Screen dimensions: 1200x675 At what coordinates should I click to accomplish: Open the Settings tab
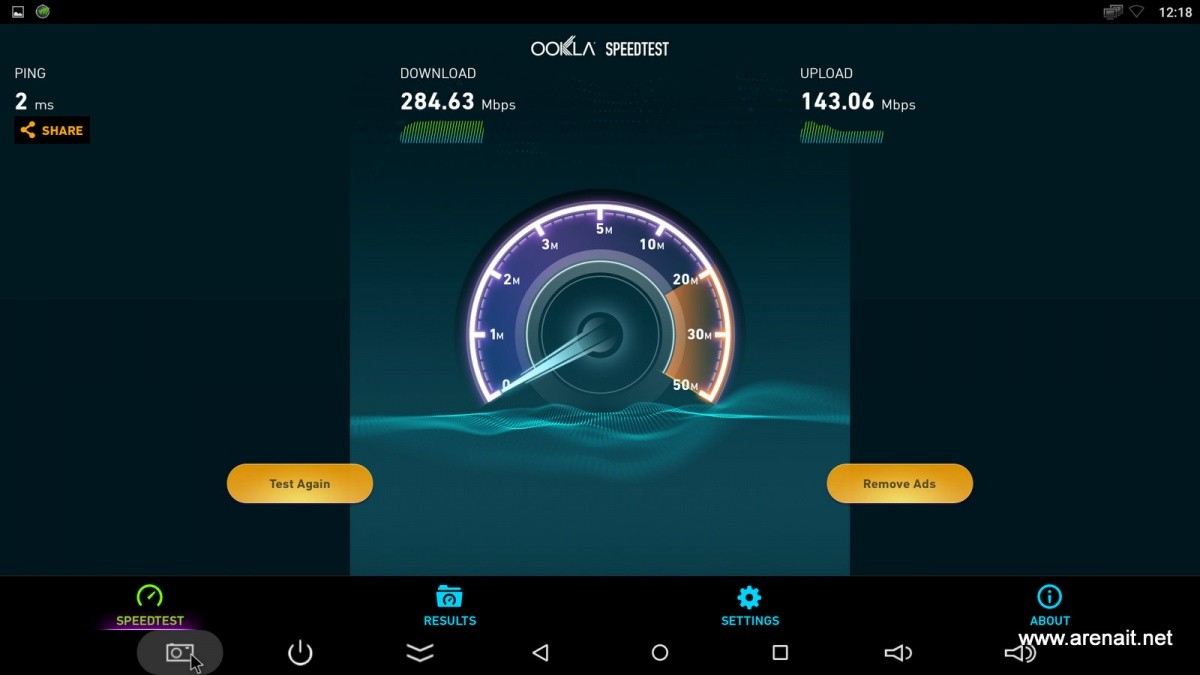tap(749, 605)
